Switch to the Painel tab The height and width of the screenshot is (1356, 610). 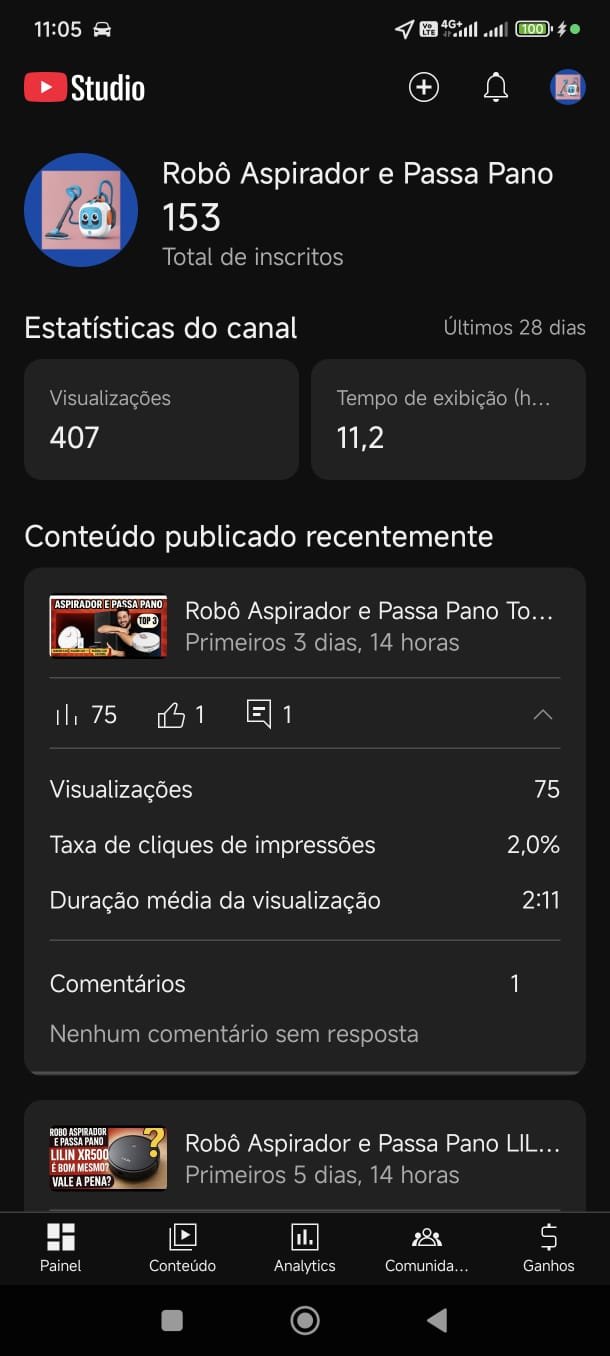61,1248
